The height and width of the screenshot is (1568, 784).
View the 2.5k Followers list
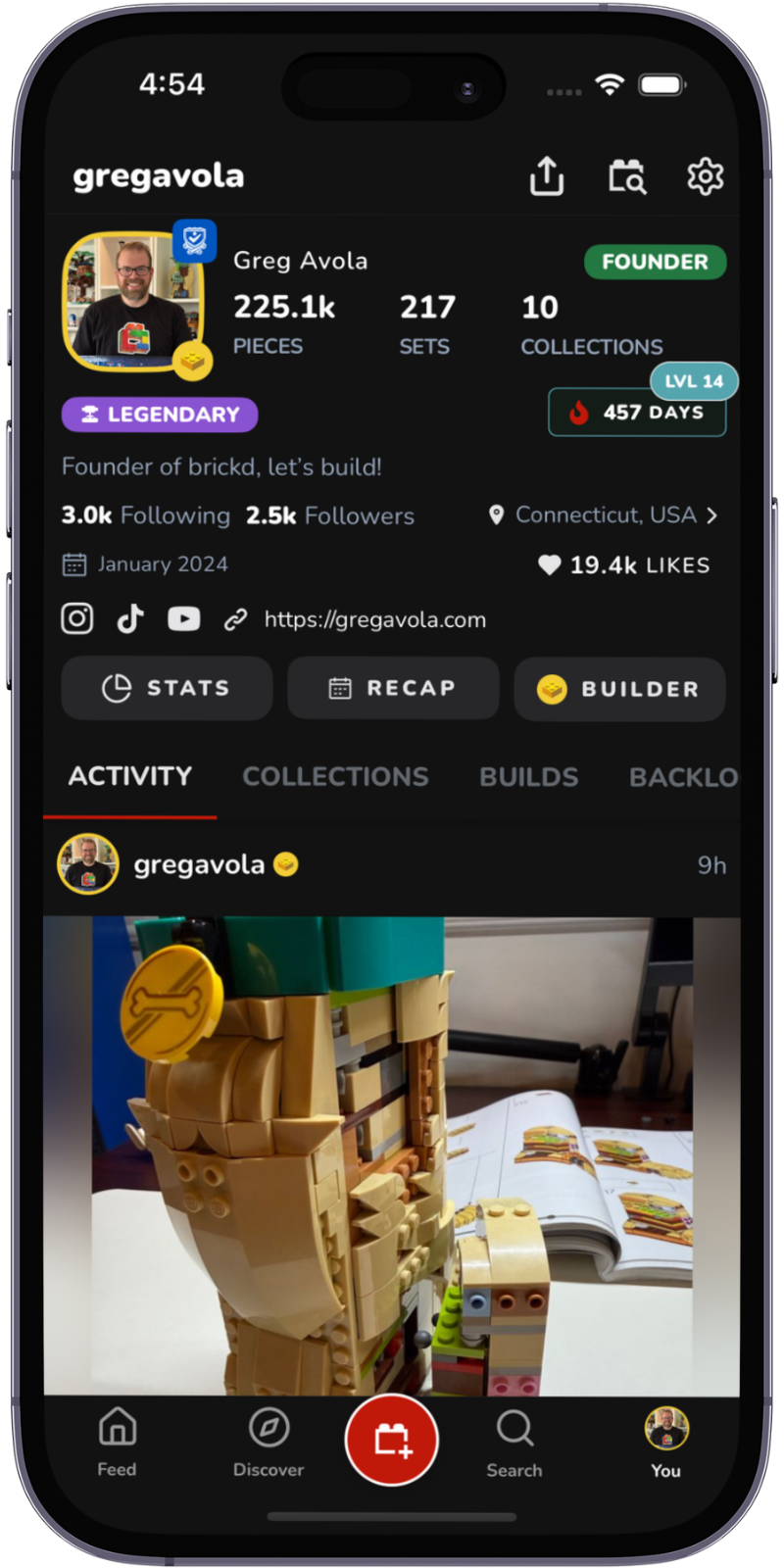pyautogui.click(x=330, y=515)
